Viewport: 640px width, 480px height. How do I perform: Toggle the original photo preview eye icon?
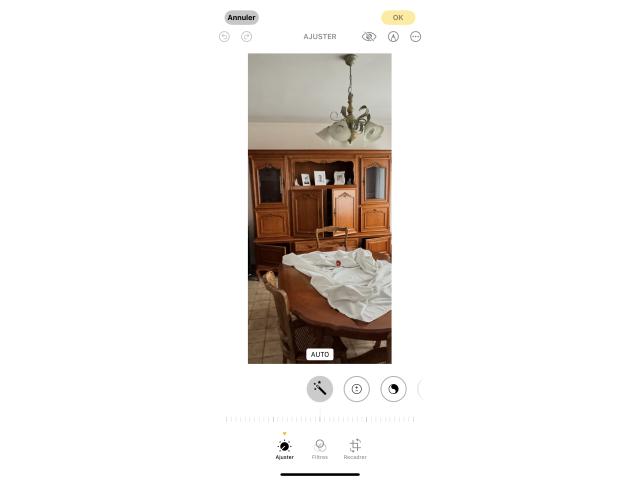[369, 36]
